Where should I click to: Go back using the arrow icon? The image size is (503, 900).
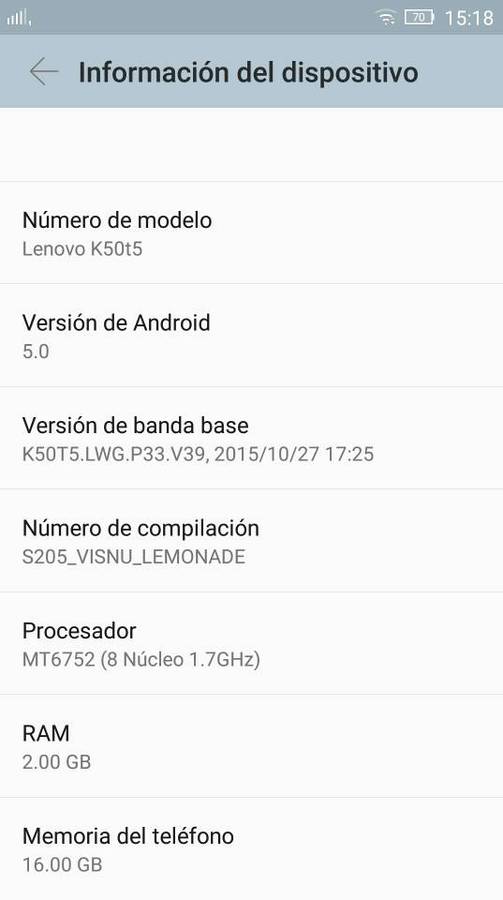tap(44, 72)
